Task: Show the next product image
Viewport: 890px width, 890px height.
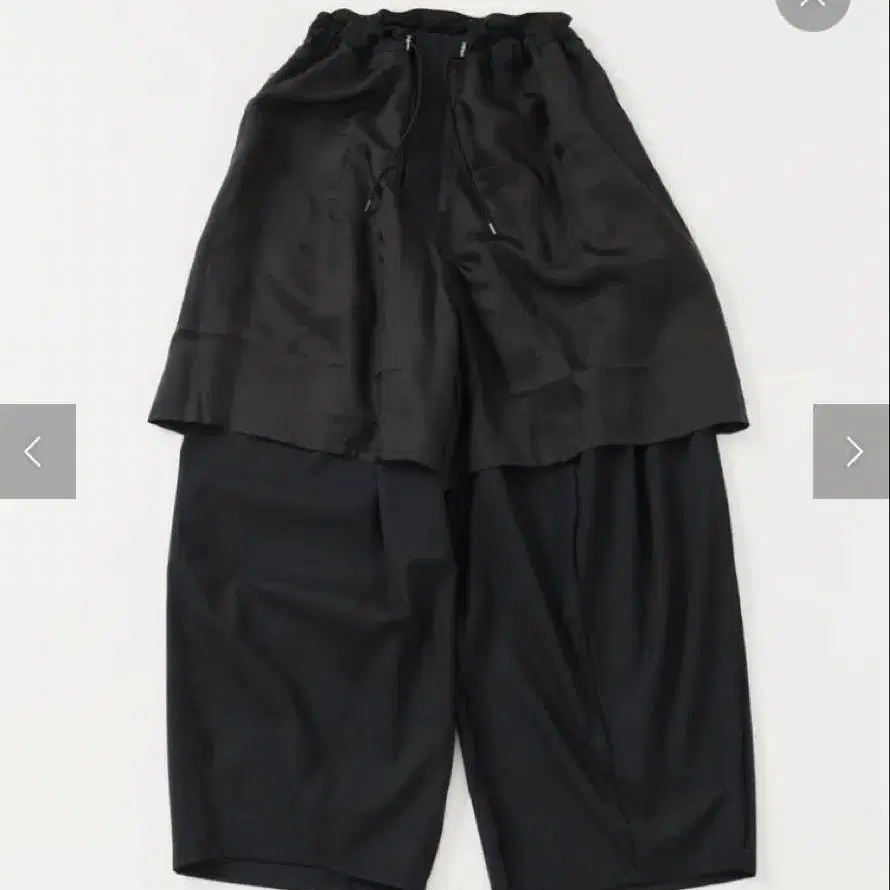Action: click(x=852, y=451)
